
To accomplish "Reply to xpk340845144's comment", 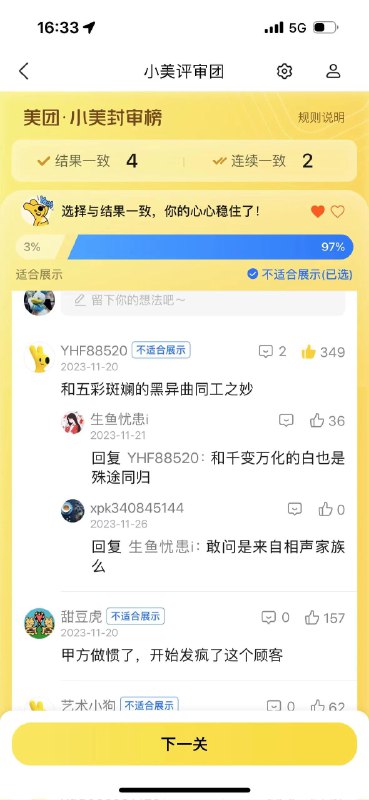I will pyautogui.click(x=295, y=509).
